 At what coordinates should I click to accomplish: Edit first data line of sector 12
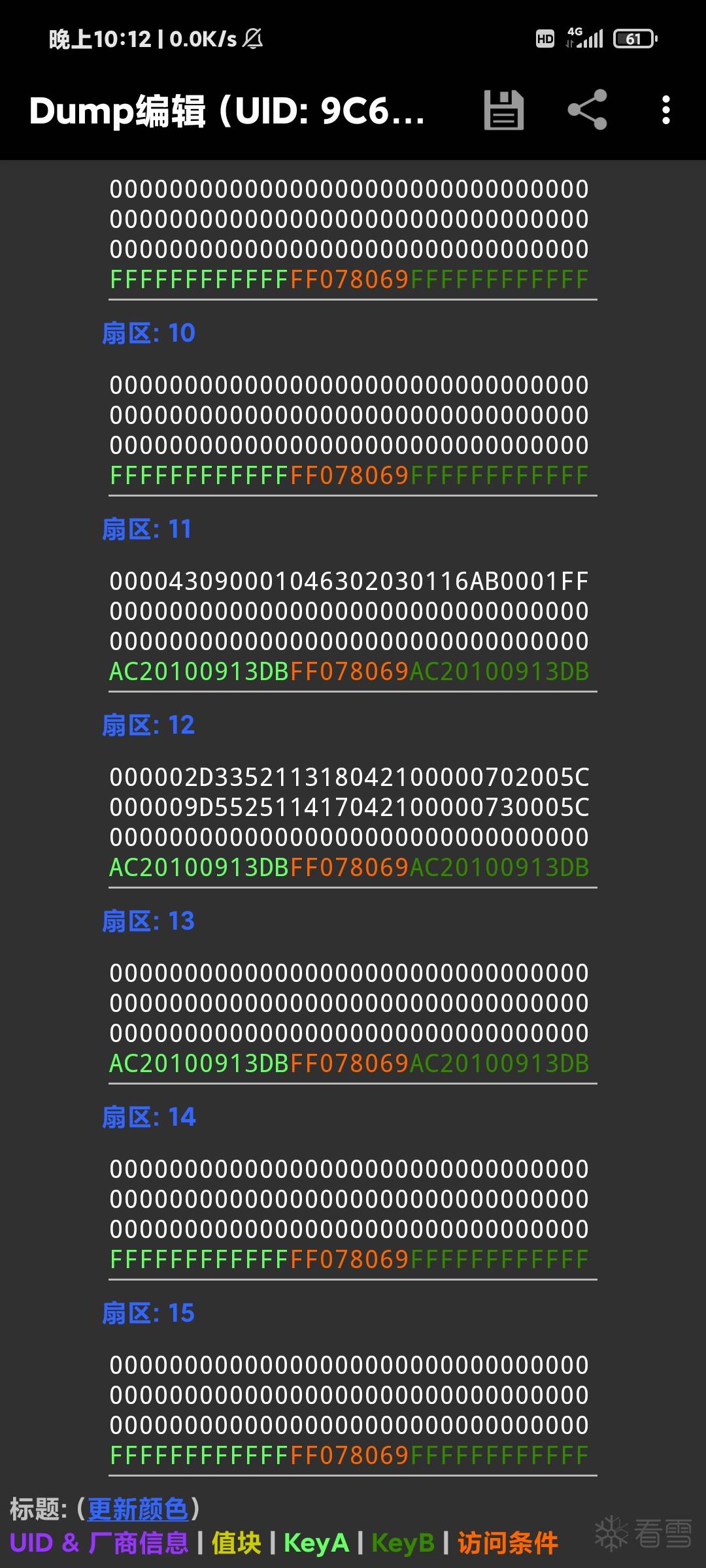[349, 777]
